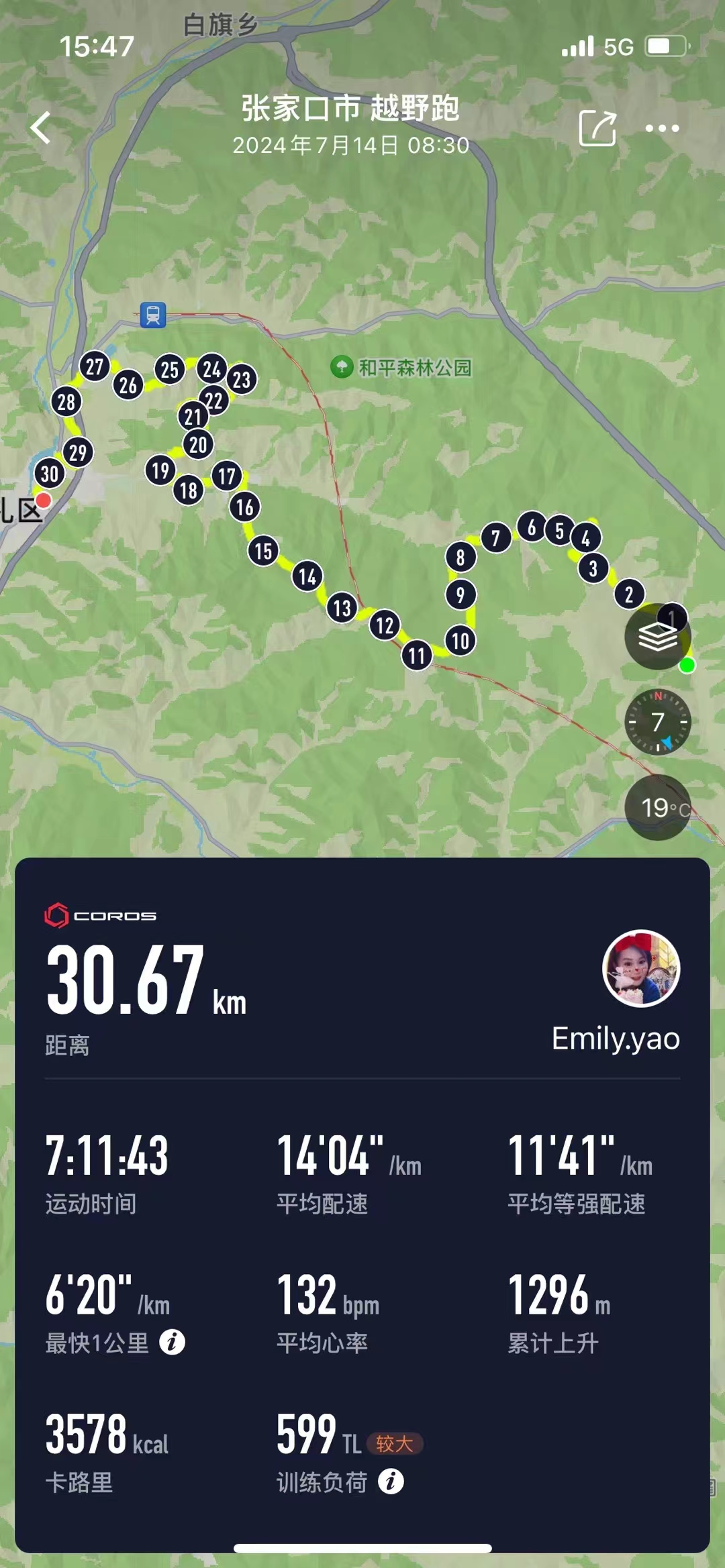Tap the compass button showing 7
The image size is (725, 1568).
tap(658, 722)
